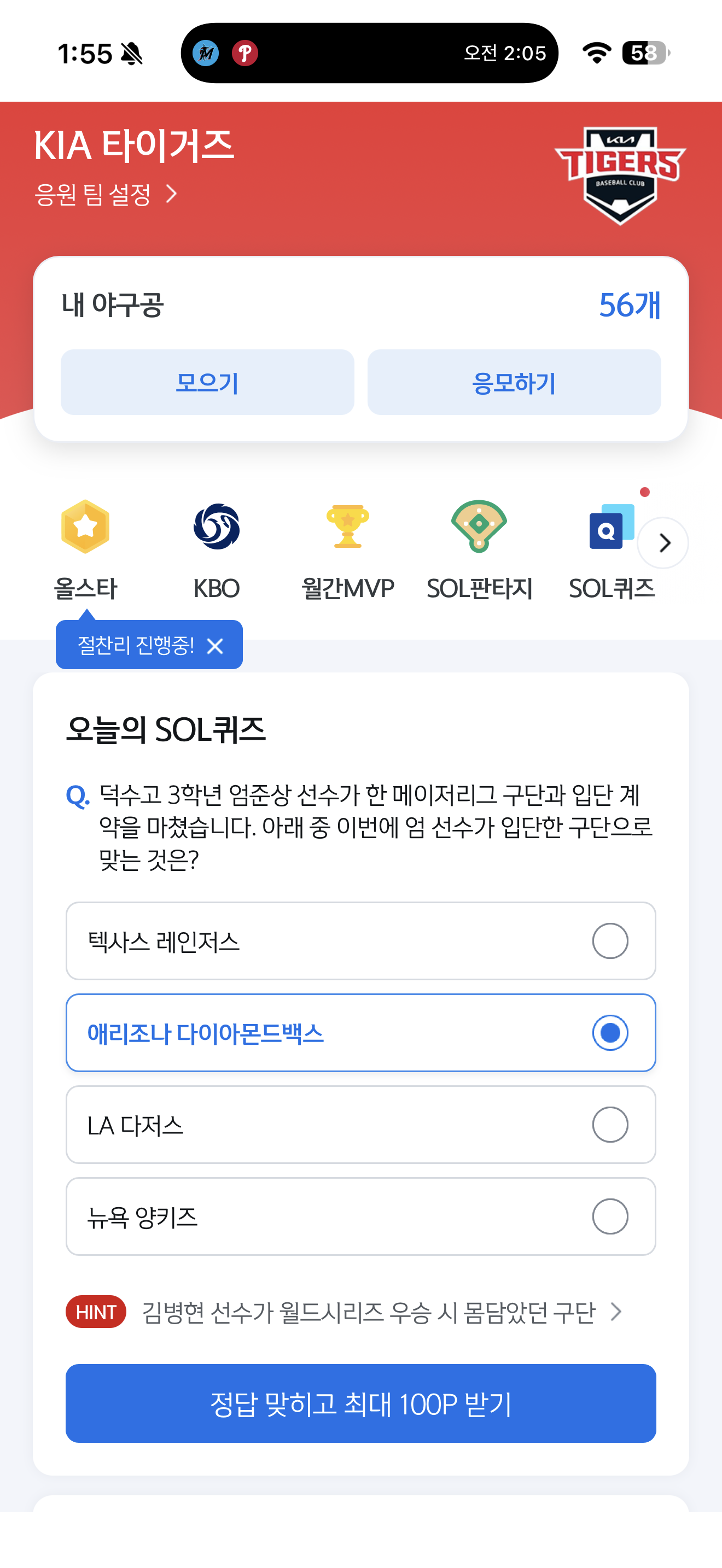This screenshot has width=722, height=1568.
Task: Select 애리조나 다이아몬드백스 answer
Action: coord(361,1033)
